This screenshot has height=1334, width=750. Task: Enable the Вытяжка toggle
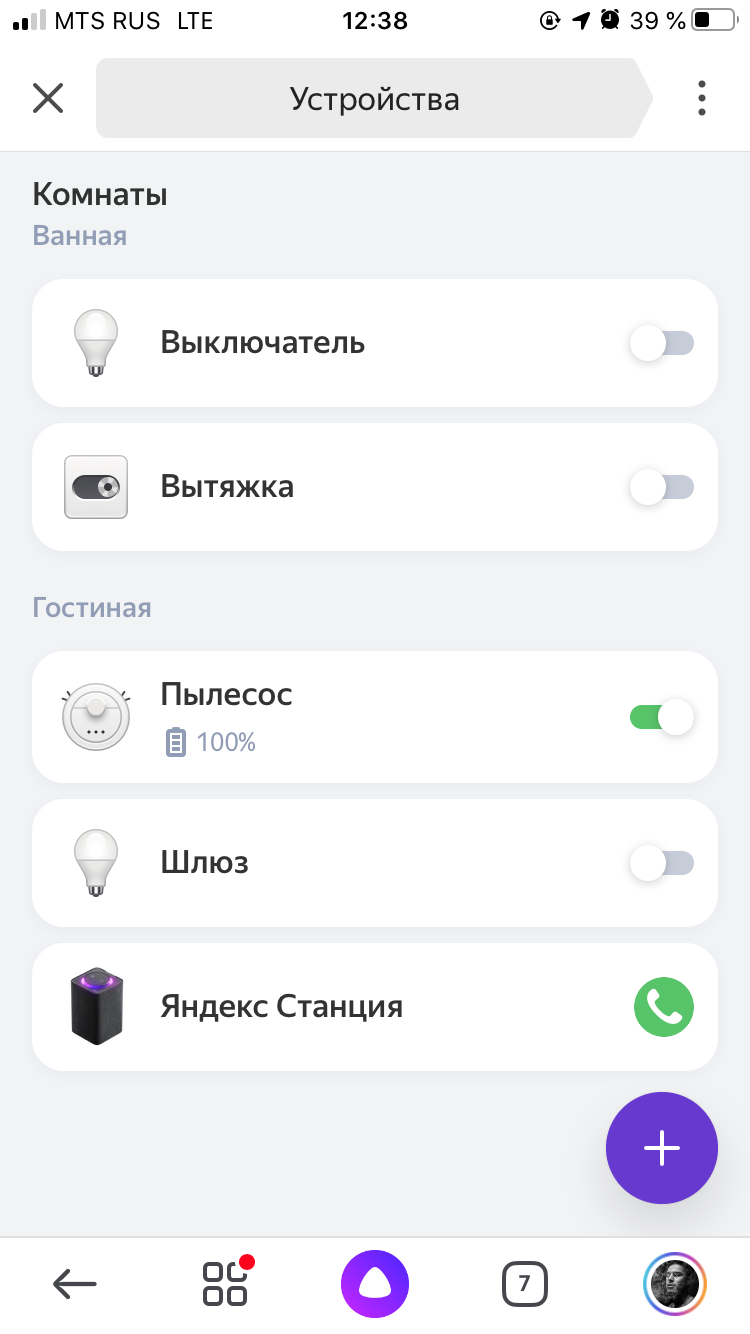[661, 487]
